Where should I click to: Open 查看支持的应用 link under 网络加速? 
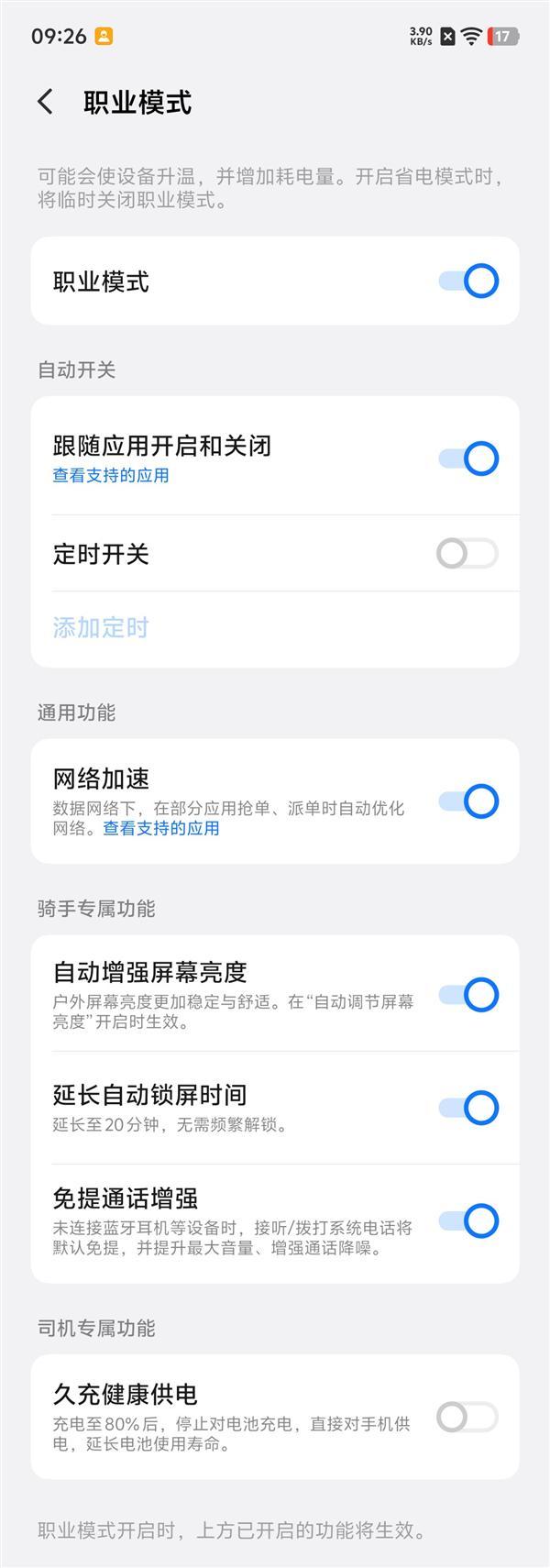pos(161,828)
